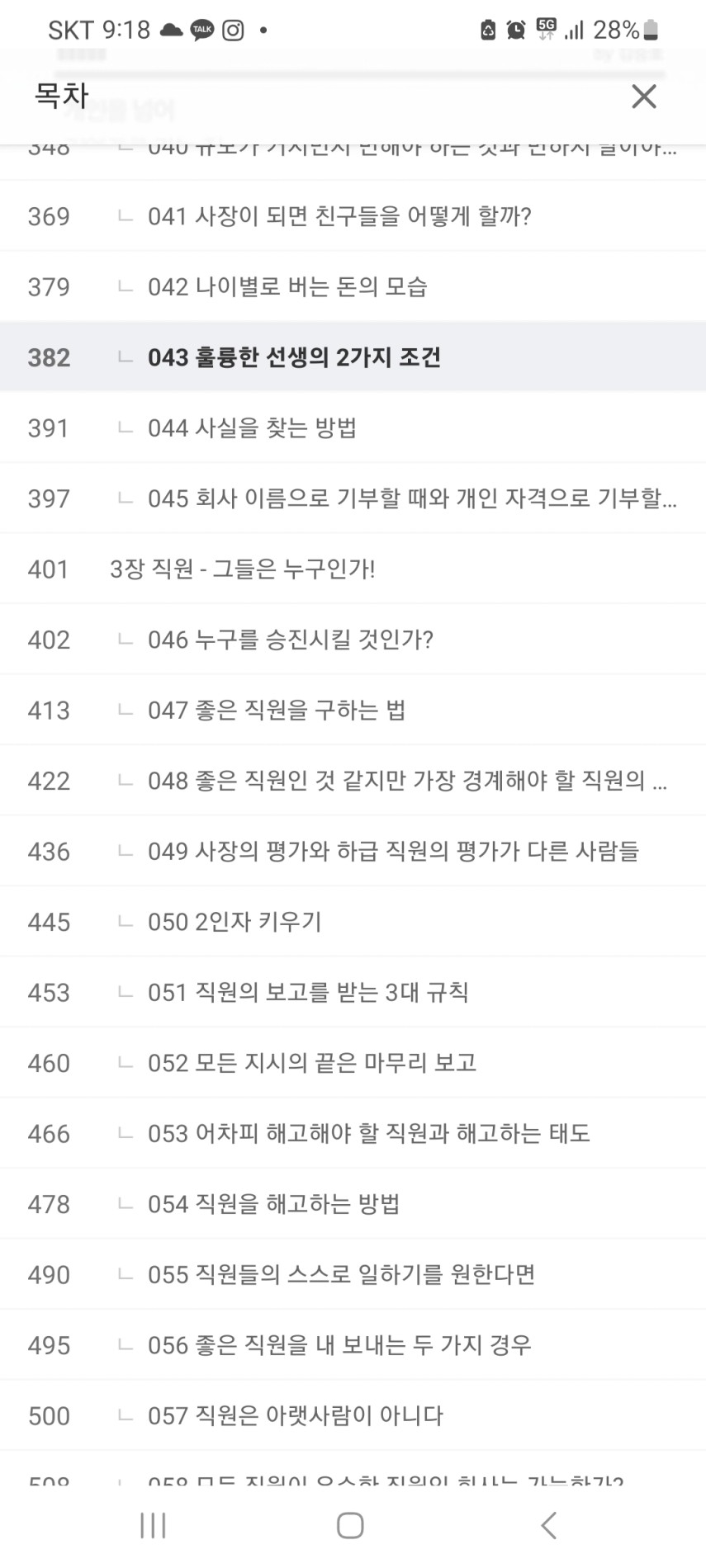Jump to 044 사실을 찾는 방법
The height and width of the screenshot is (1568, 706).
pyautogui.click(x=353, y=428)
